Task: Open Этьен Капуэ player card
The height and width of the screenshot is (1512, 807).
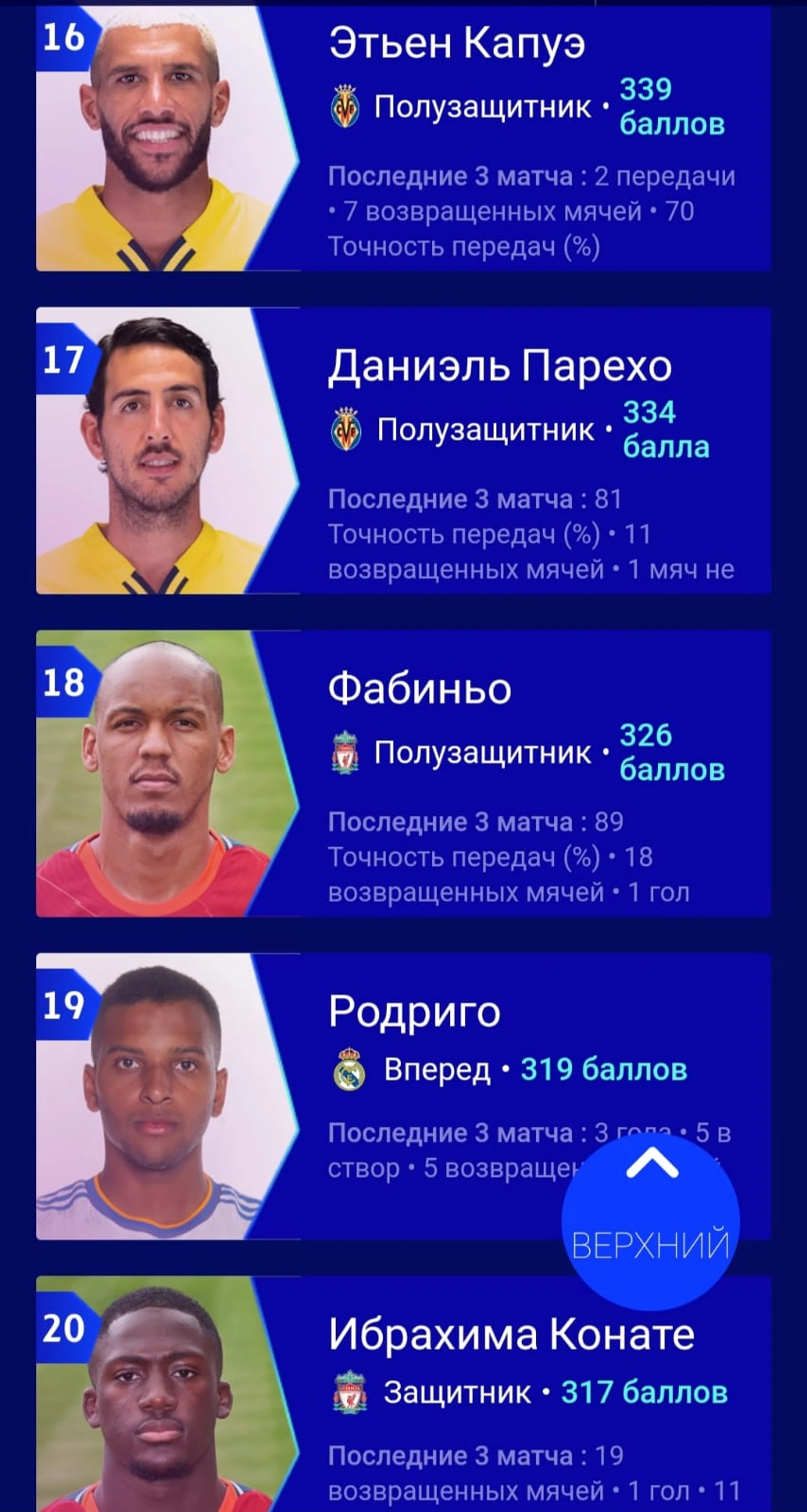Action: pos(403,139)
